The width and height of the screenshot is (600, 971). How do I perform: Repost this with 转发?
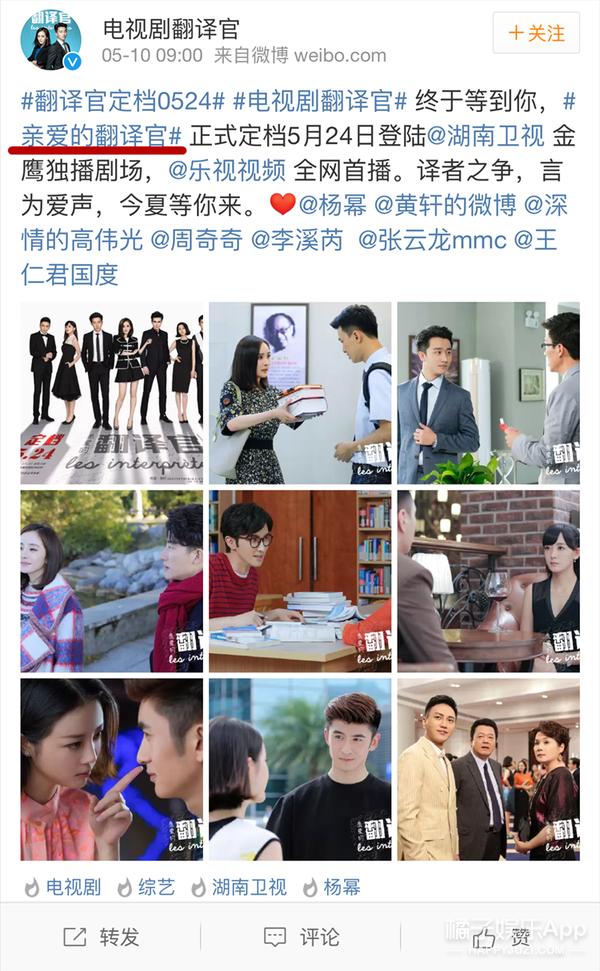[101, 937]
